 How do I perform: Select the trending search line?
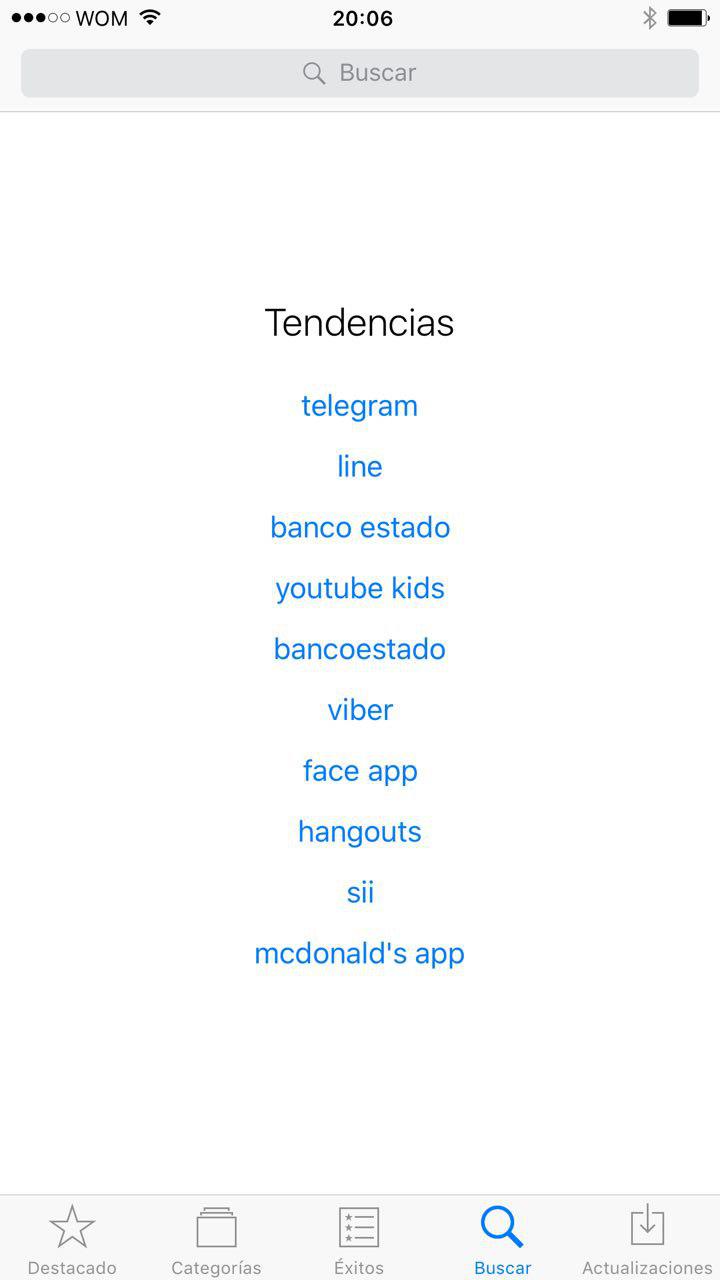(360, 467)
